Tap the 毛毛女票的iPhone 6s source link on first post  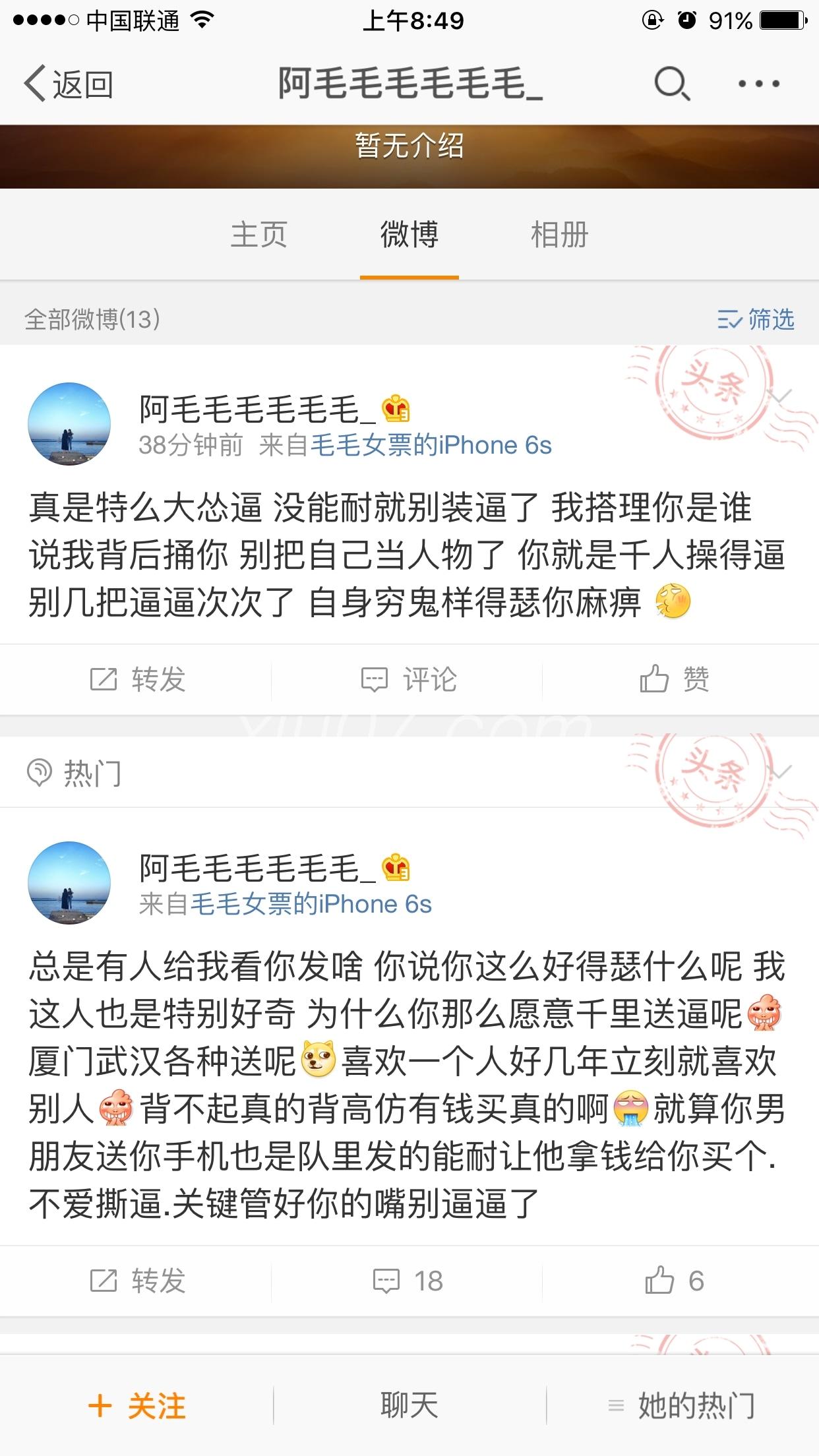click(431, 446)
